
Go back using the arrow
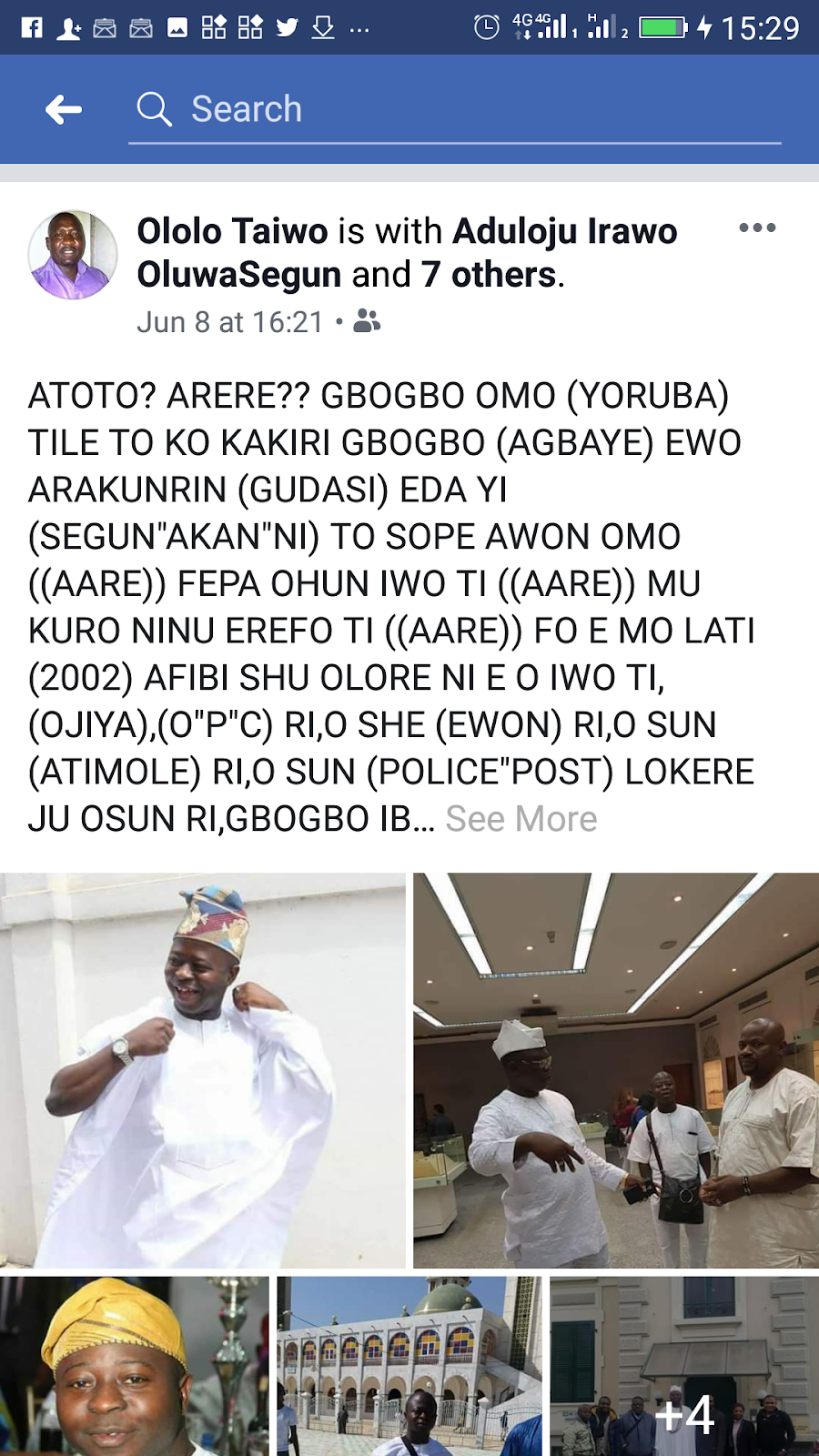tap(64, 109)
